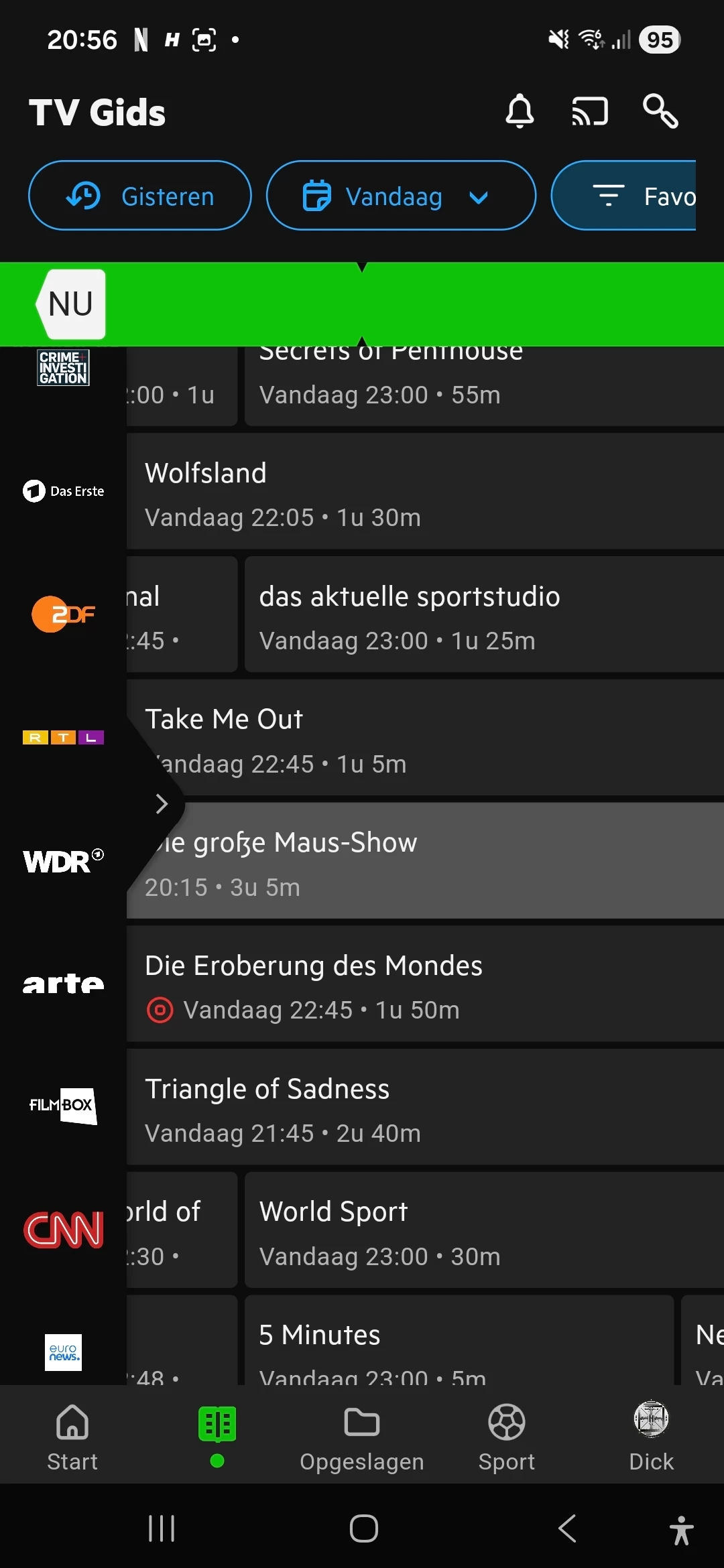Viewport: 724px width, 1568px height.
Task: Jump to Gisteren in the TV guide
Action: click(x=140, y=196)
